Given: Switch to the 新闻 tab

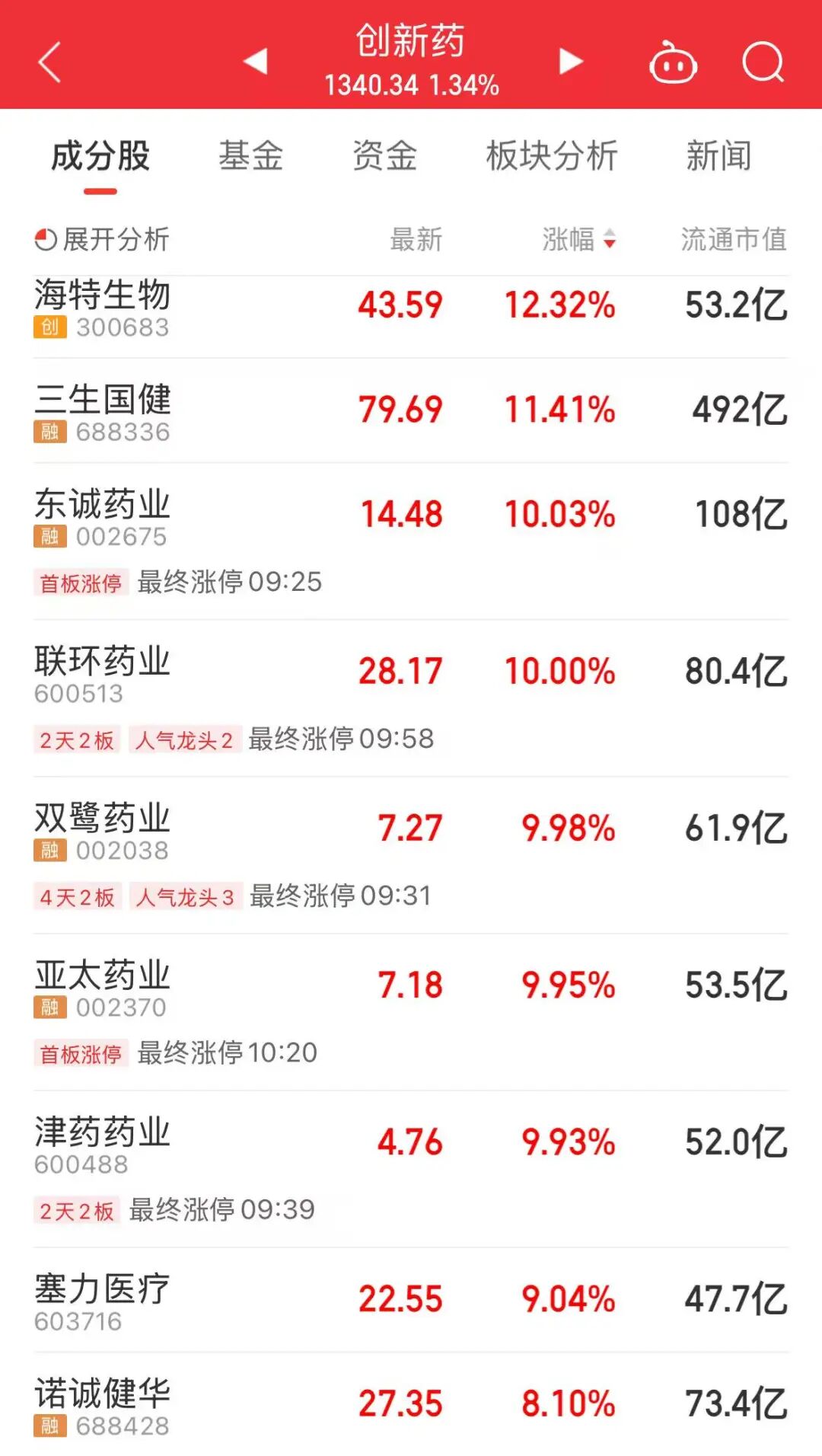Looking at the screenshot, I should click(718, 156).
